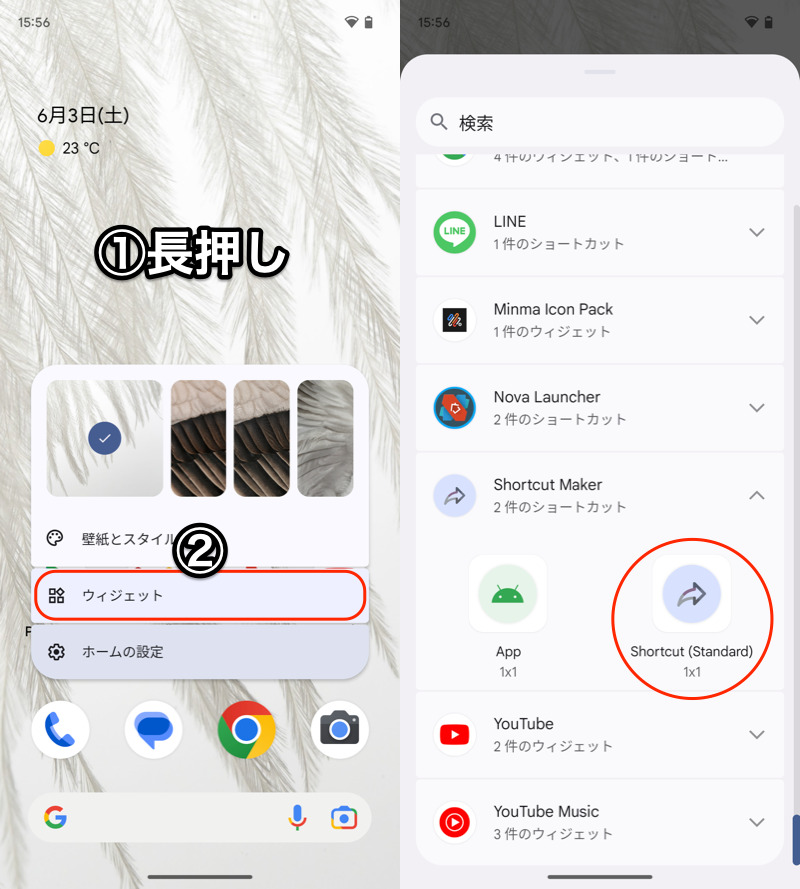Screen dimensions: 800x889
Task: Select the App 1x1 shortcut
Action: 508,594
